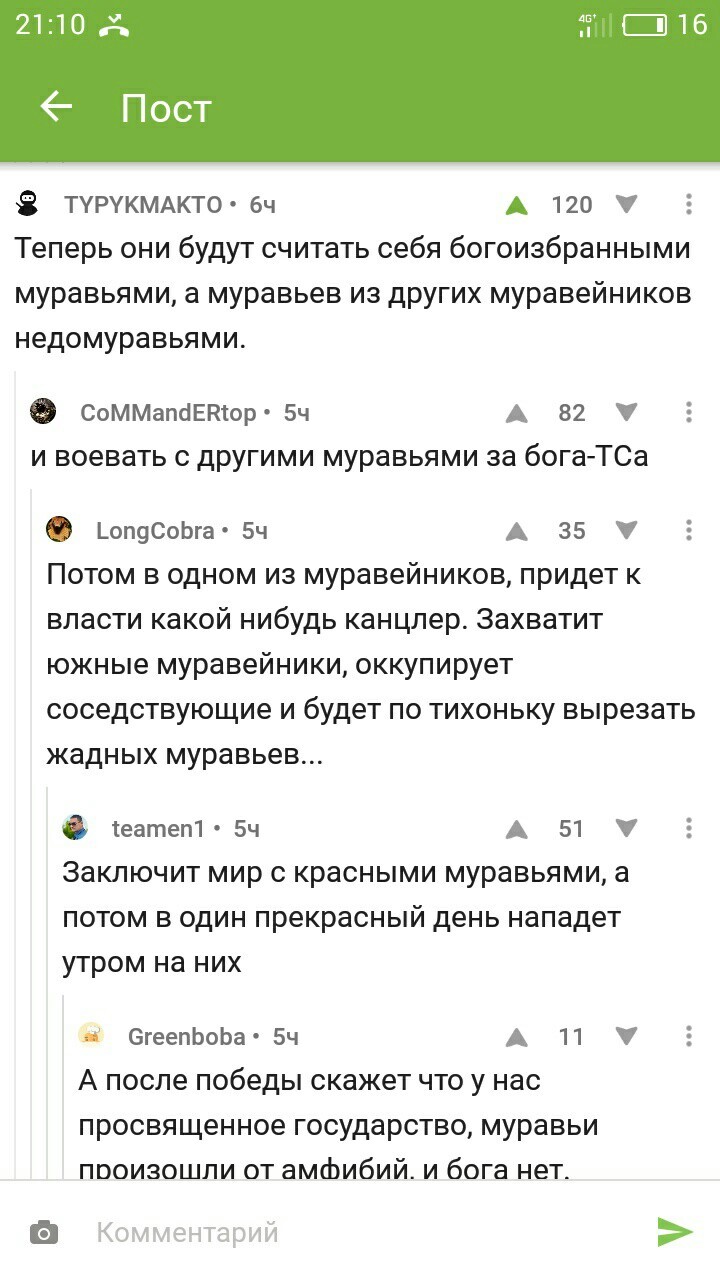Image resolution: width=720 pixels, height=1280 pixels.
Task: Go back from the Пост screen
Action: (x=56, y=107)
